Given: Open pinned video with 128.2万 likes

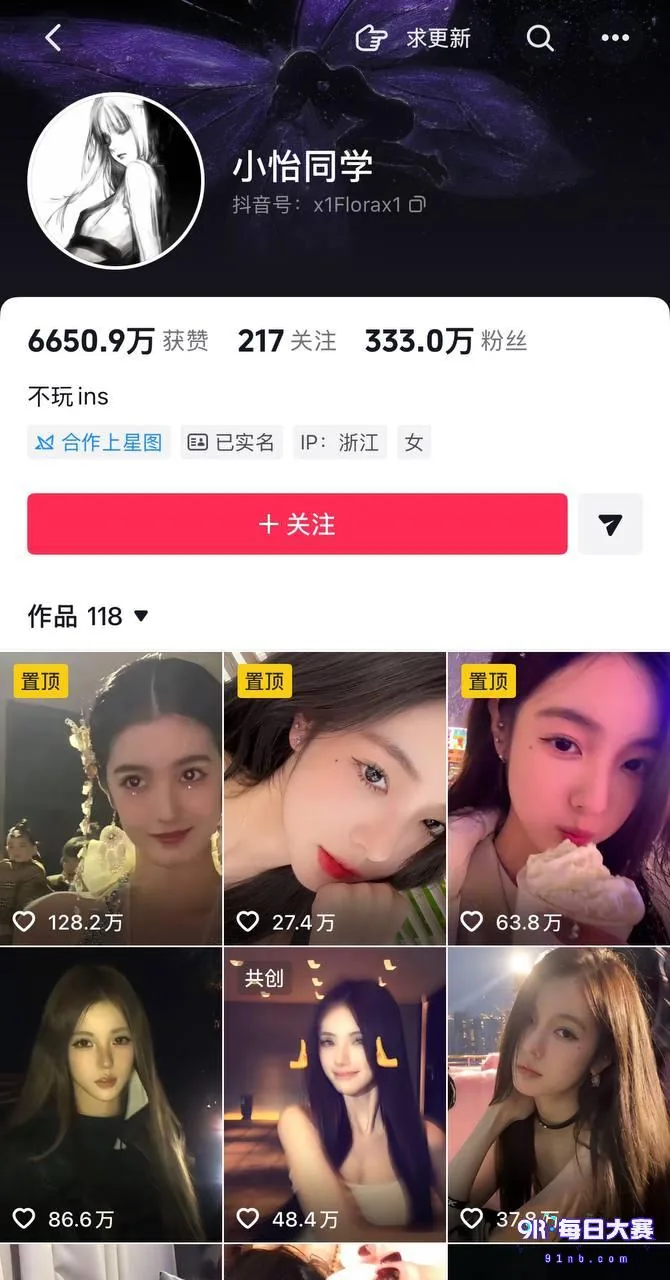Looking at the screenshot, I should (111, 798).
